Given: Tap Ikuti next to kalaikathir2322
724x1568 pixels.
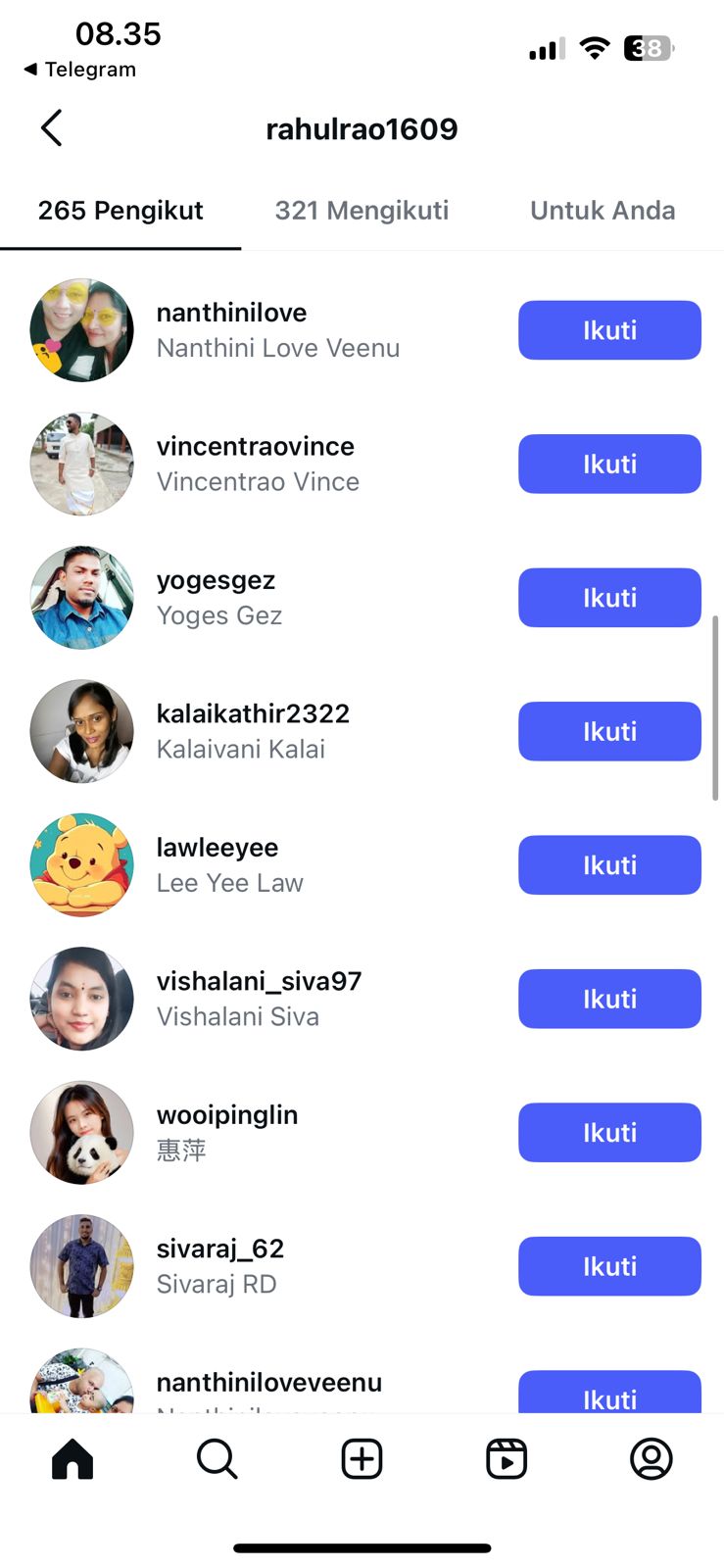Looking at the screenshot, I should pos(608,731).
